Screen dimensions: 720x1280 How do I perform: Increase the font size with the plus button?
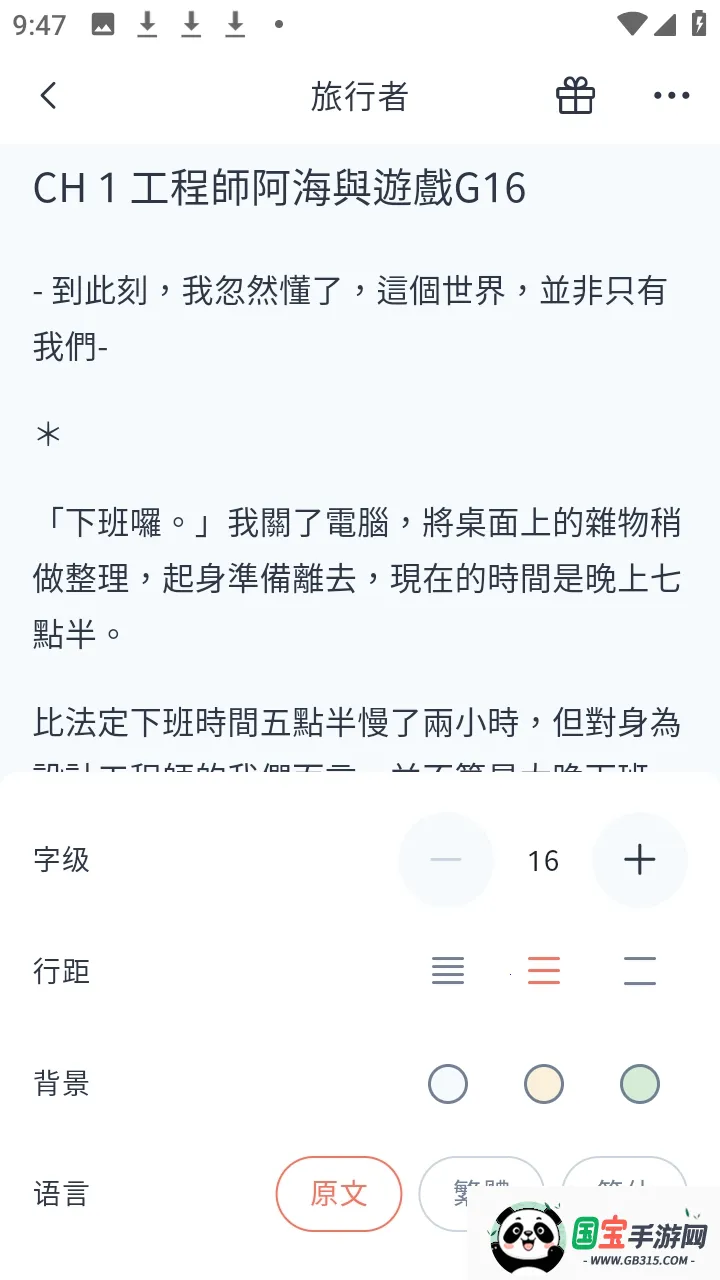click(x=640, y=860)
